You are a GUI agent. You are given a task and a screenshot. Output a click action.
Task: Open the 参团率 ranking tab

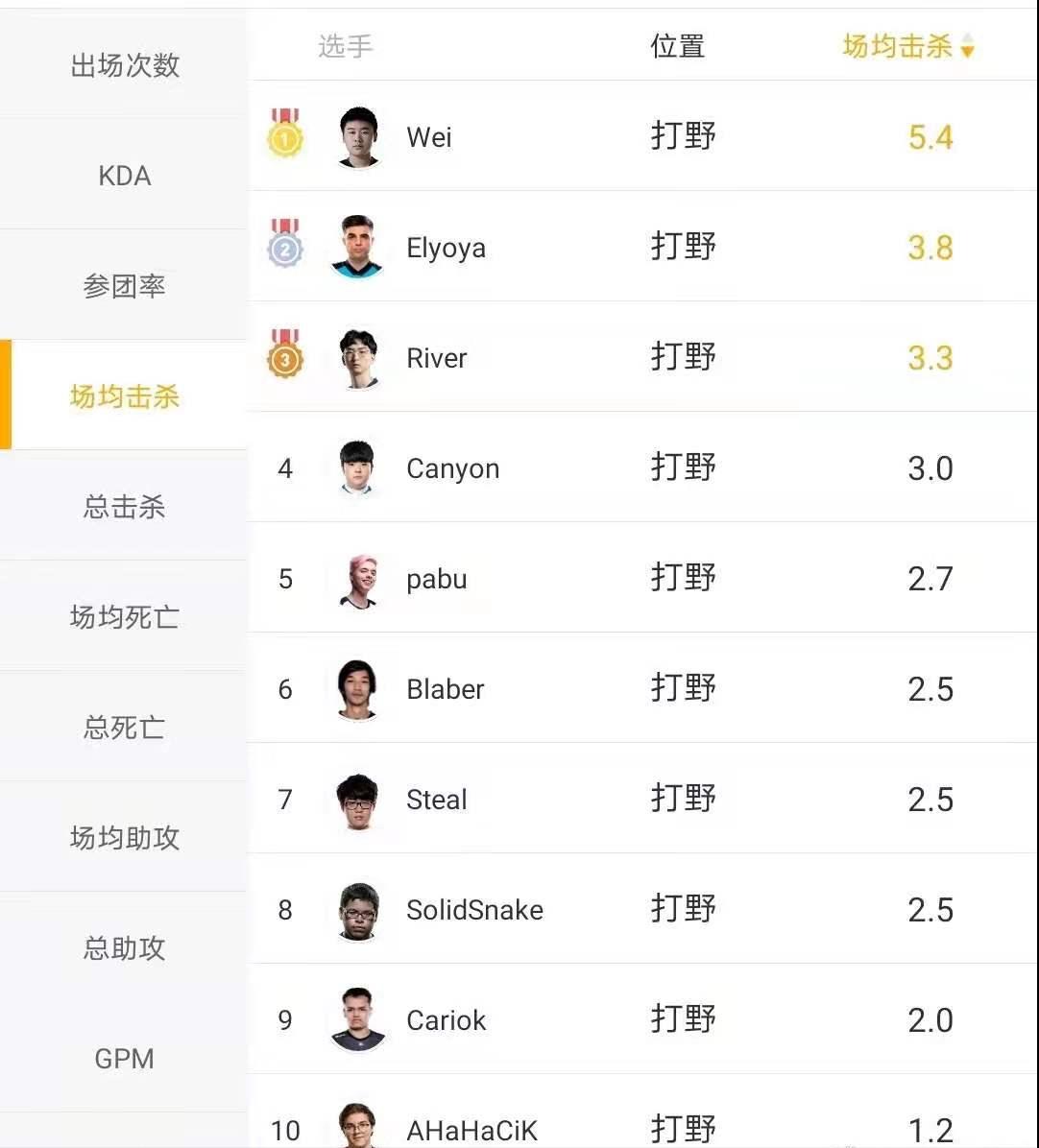(125, 286)
